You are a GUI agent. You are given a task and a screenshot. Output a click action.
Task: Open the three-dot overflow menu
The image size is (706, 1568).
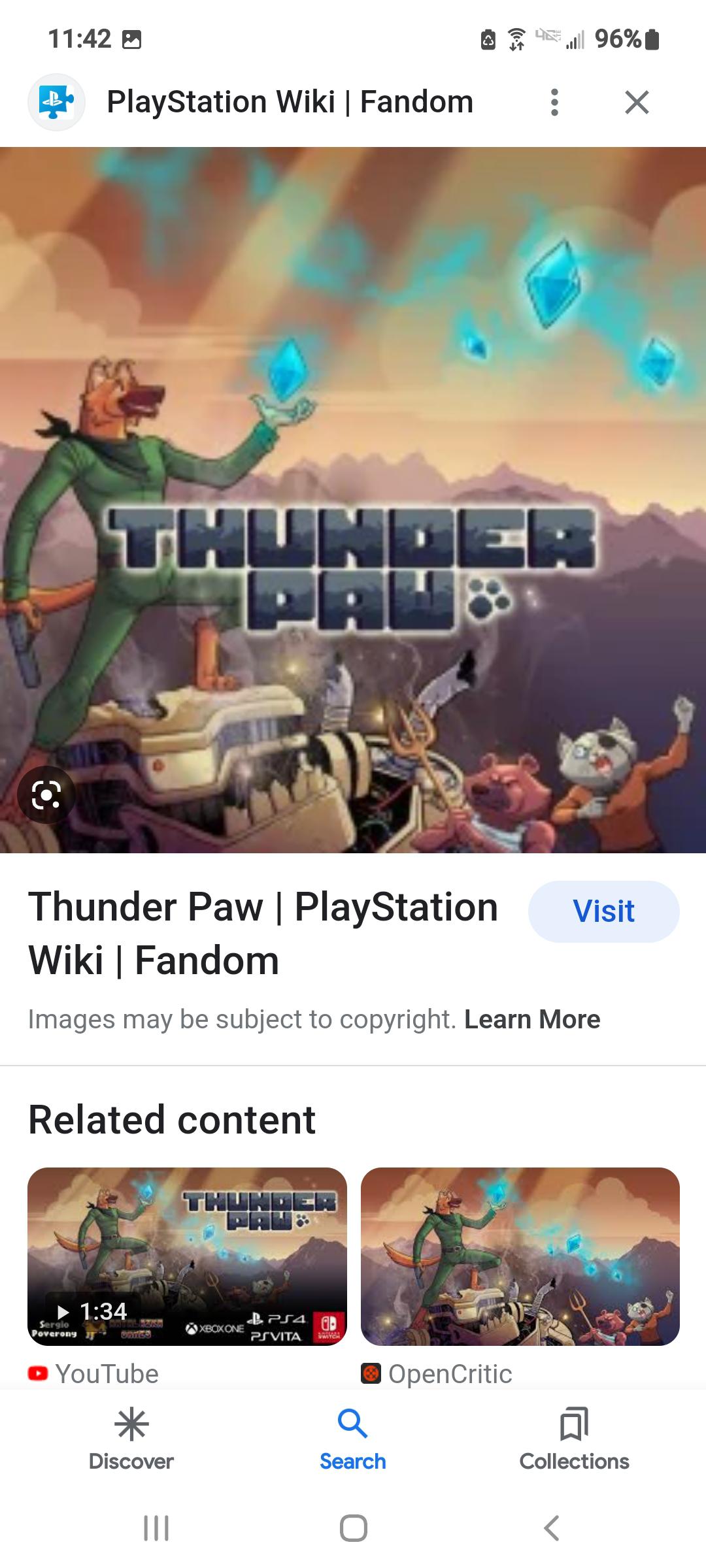tap(554, 103)
